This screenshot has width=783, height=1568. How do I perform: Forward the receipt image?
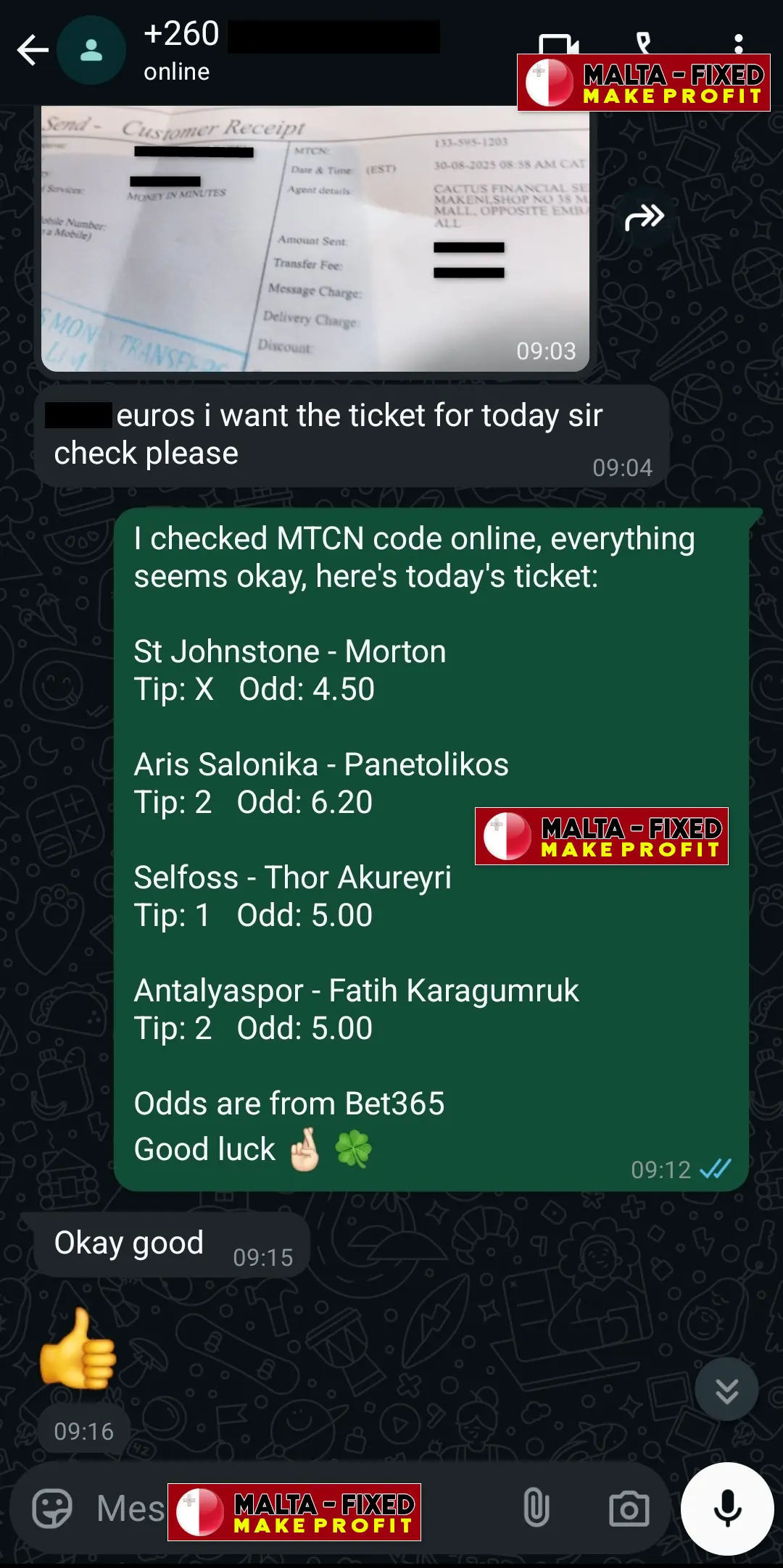pyautogui.click(x=644, y=217)
